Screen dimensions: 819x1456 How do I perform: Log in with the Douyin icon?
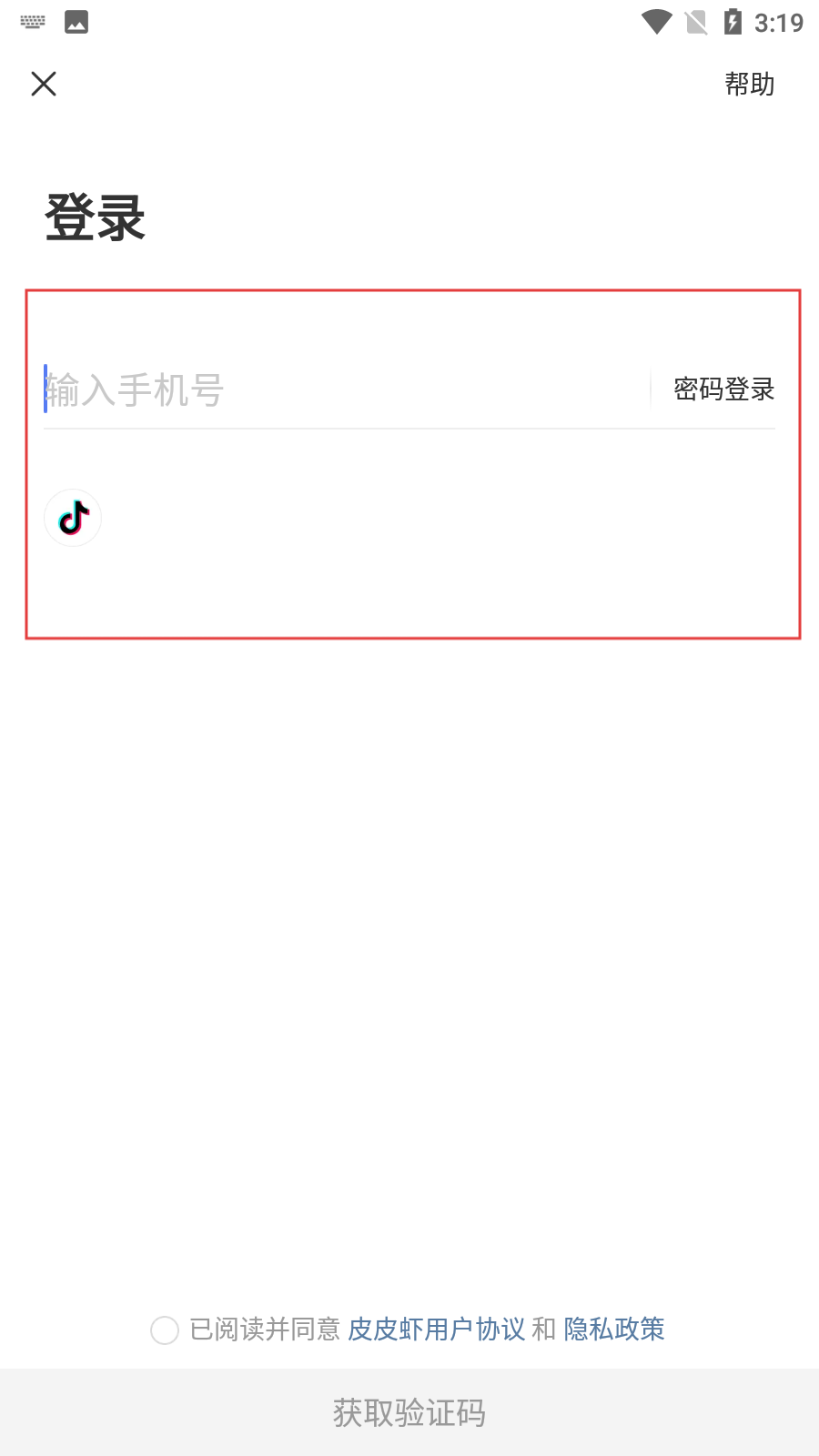click(x=73, y=518)
